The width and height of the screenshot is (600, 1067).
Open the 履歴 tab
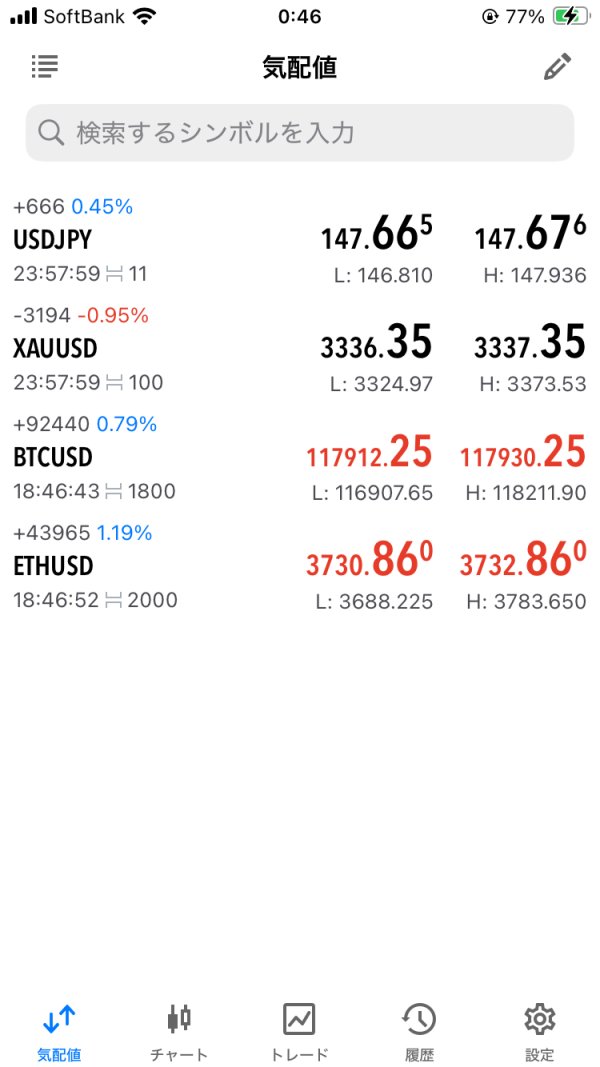coord(419,1032)
